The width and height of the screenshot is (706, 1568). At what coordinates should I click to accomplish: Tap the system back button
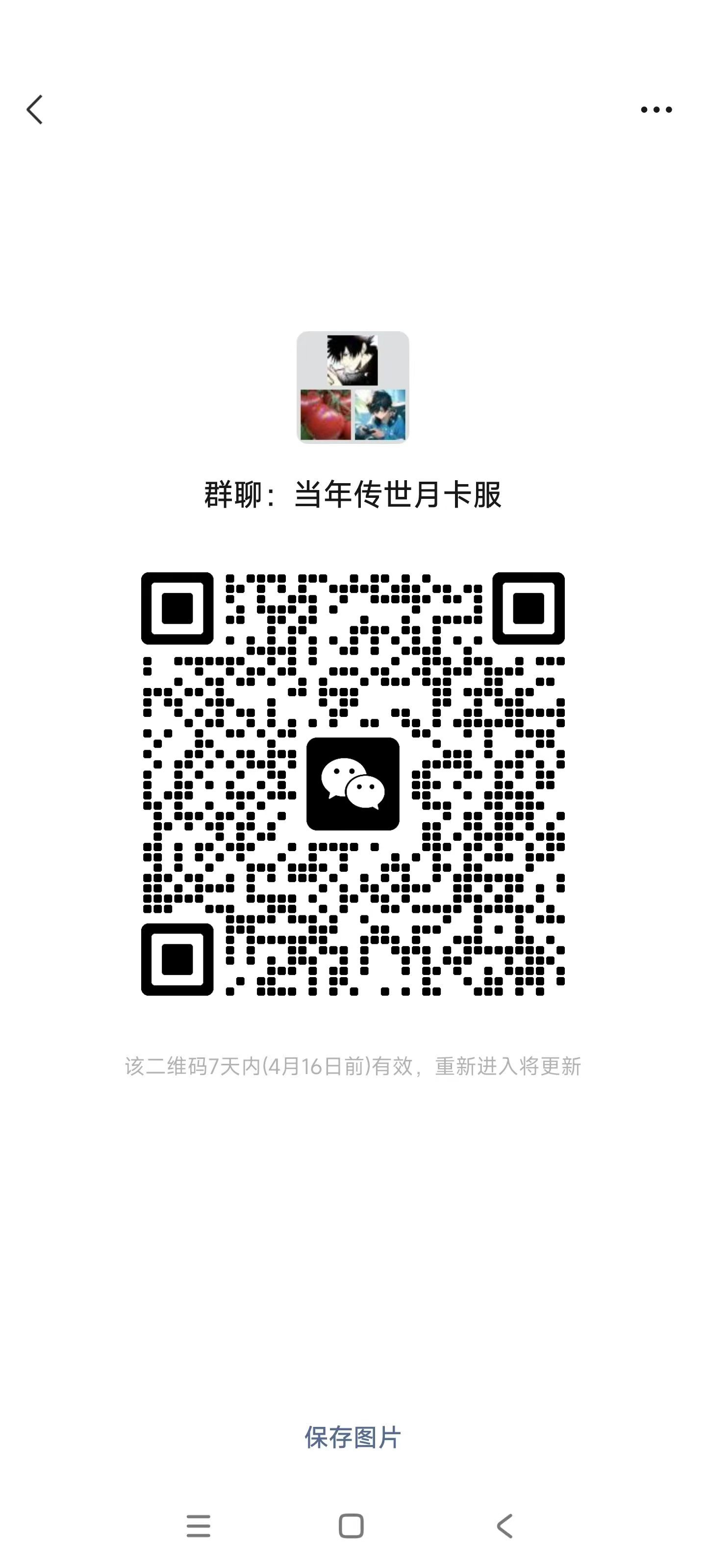pos(504,1526)
